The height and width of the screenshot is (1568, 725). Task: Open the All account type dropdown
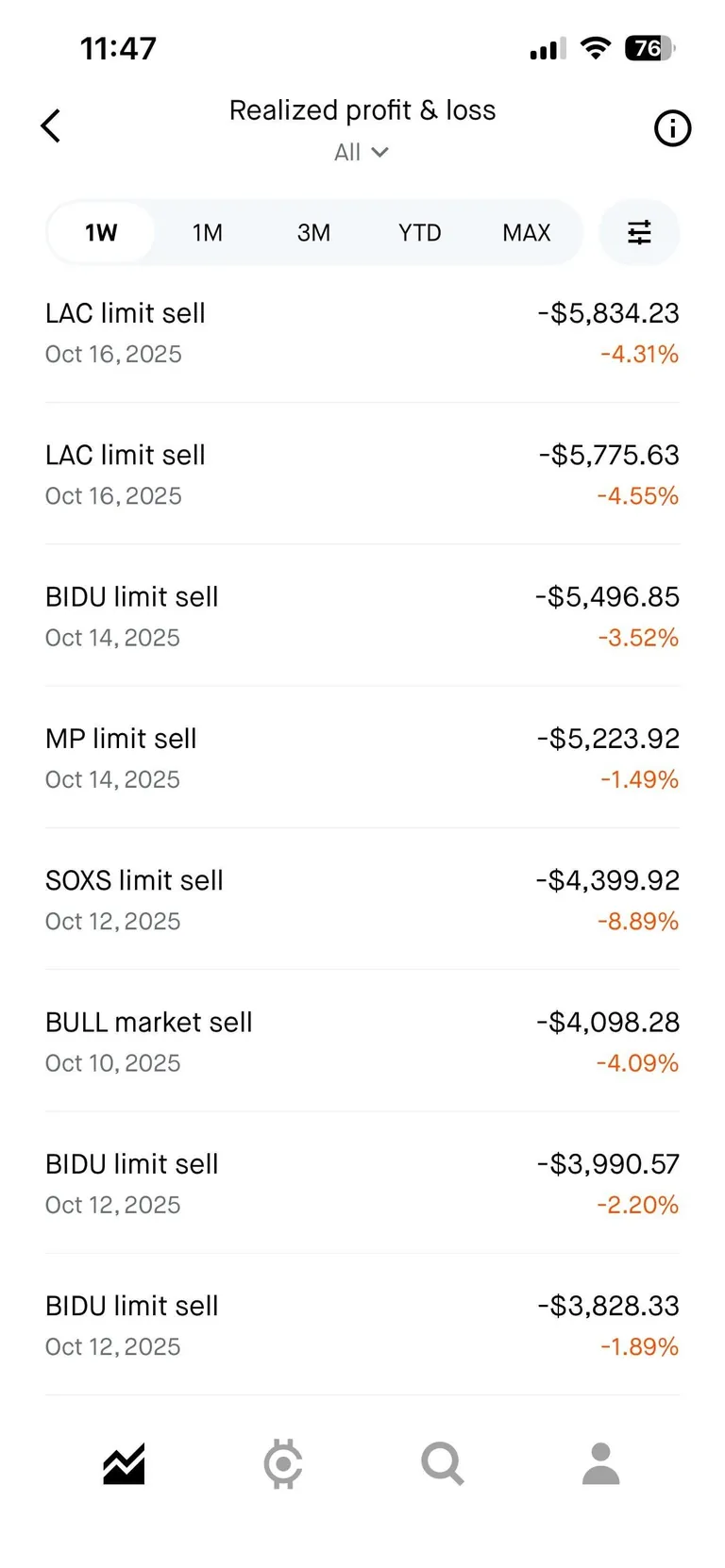(362, 152)
